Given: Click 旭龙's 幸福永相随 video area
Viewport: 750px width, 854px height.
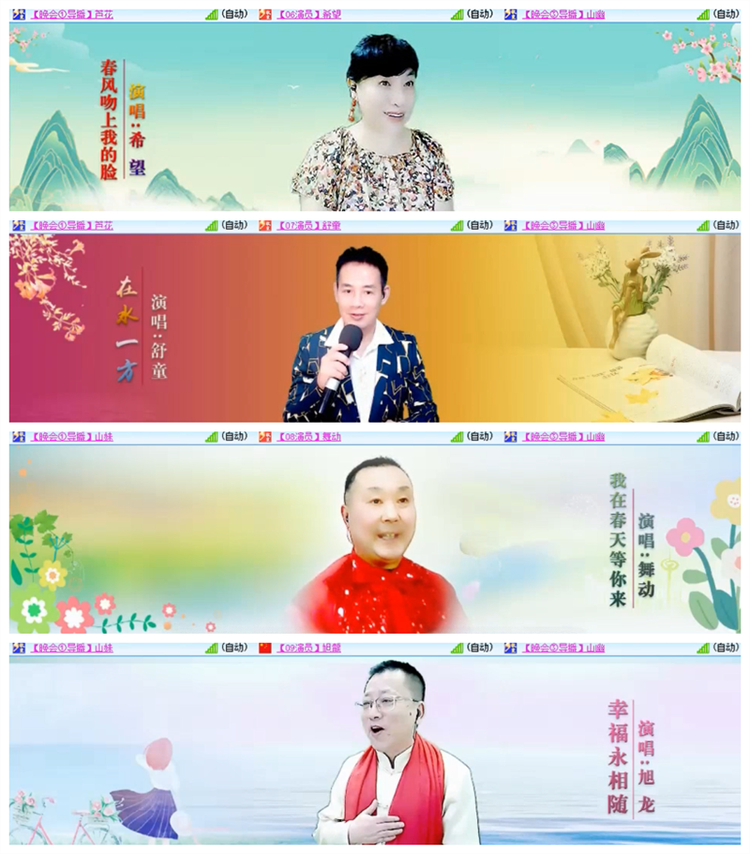Looking at the screenshot, I should (375, 755).
